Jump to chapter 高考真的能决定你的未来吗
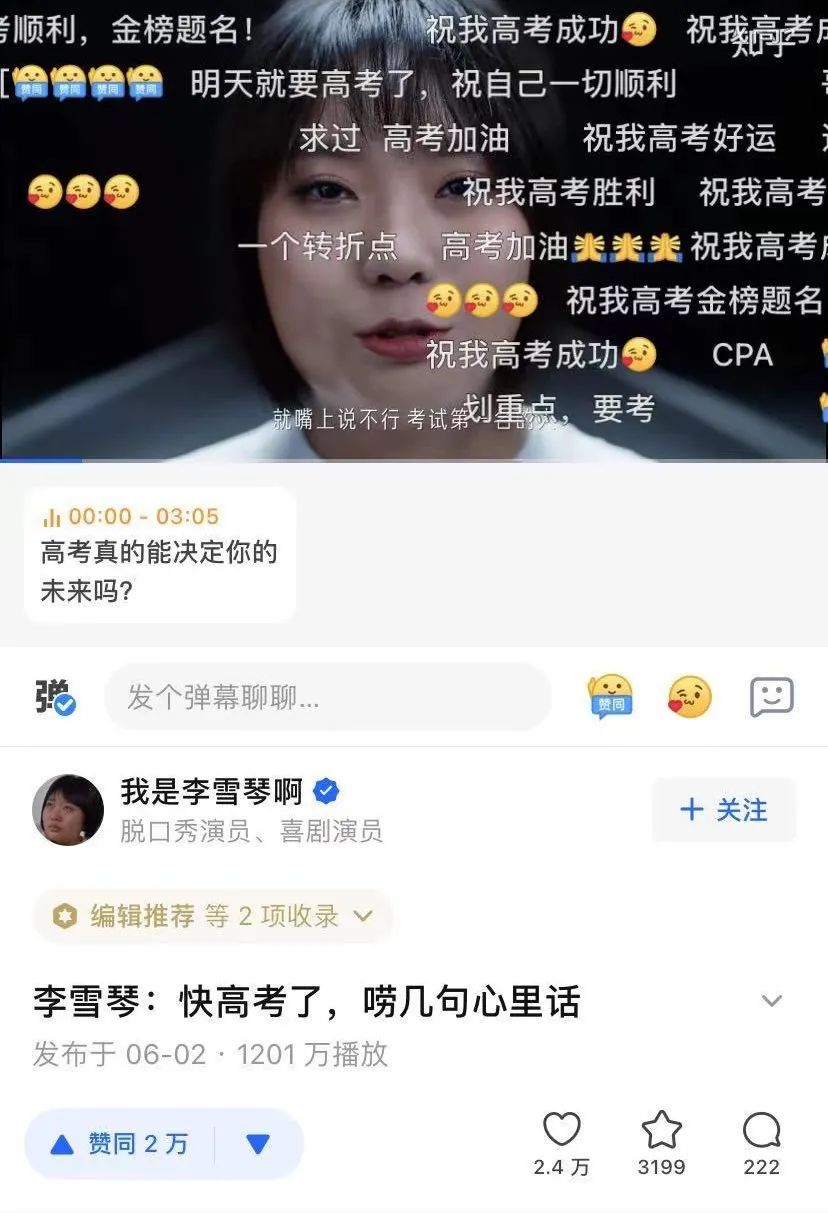The width and height of the screenshot is (828, 1213). pyautogui.click(x=160, y=554)
